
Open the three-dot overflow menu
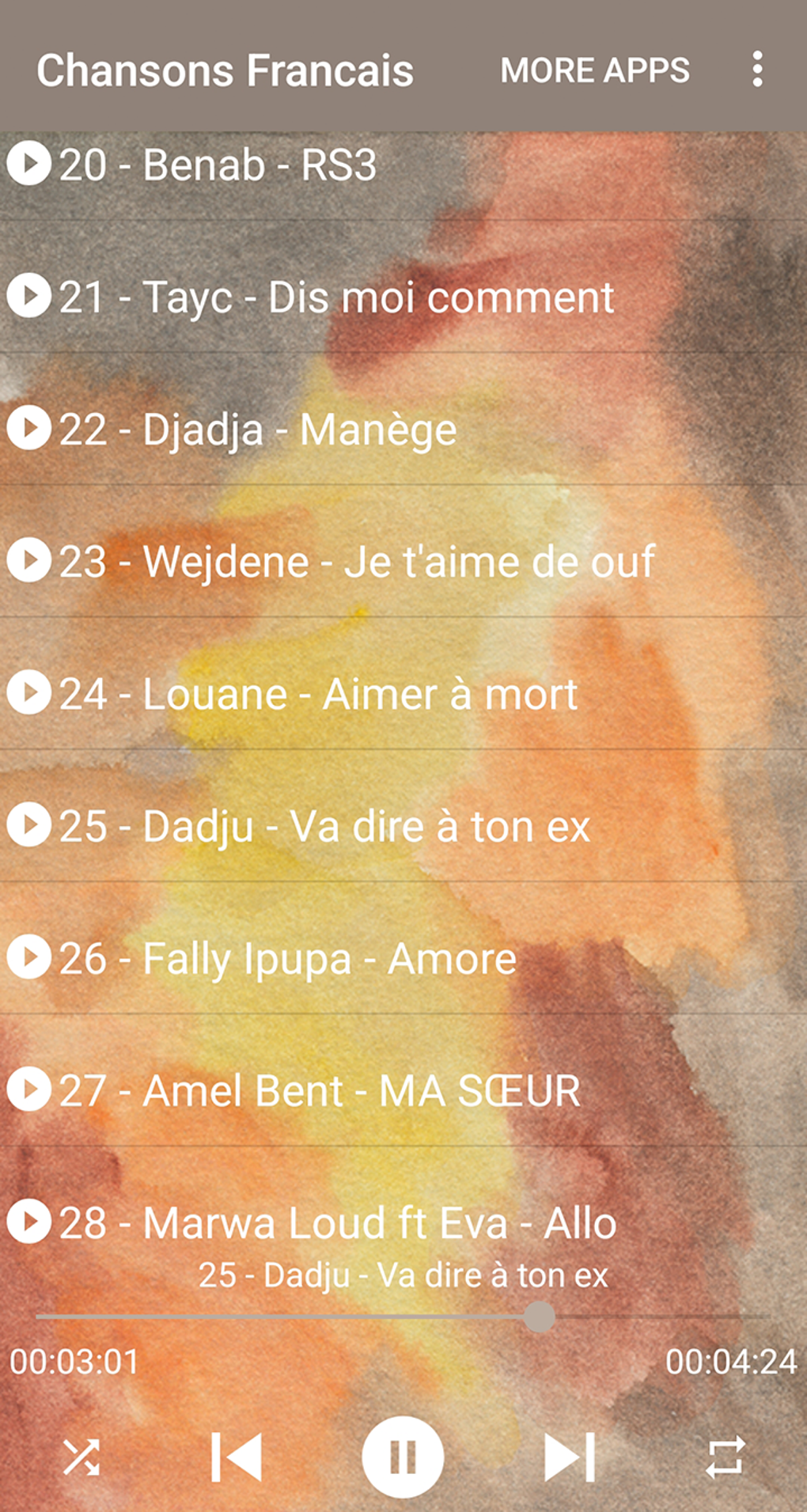(x=757, y=70)
